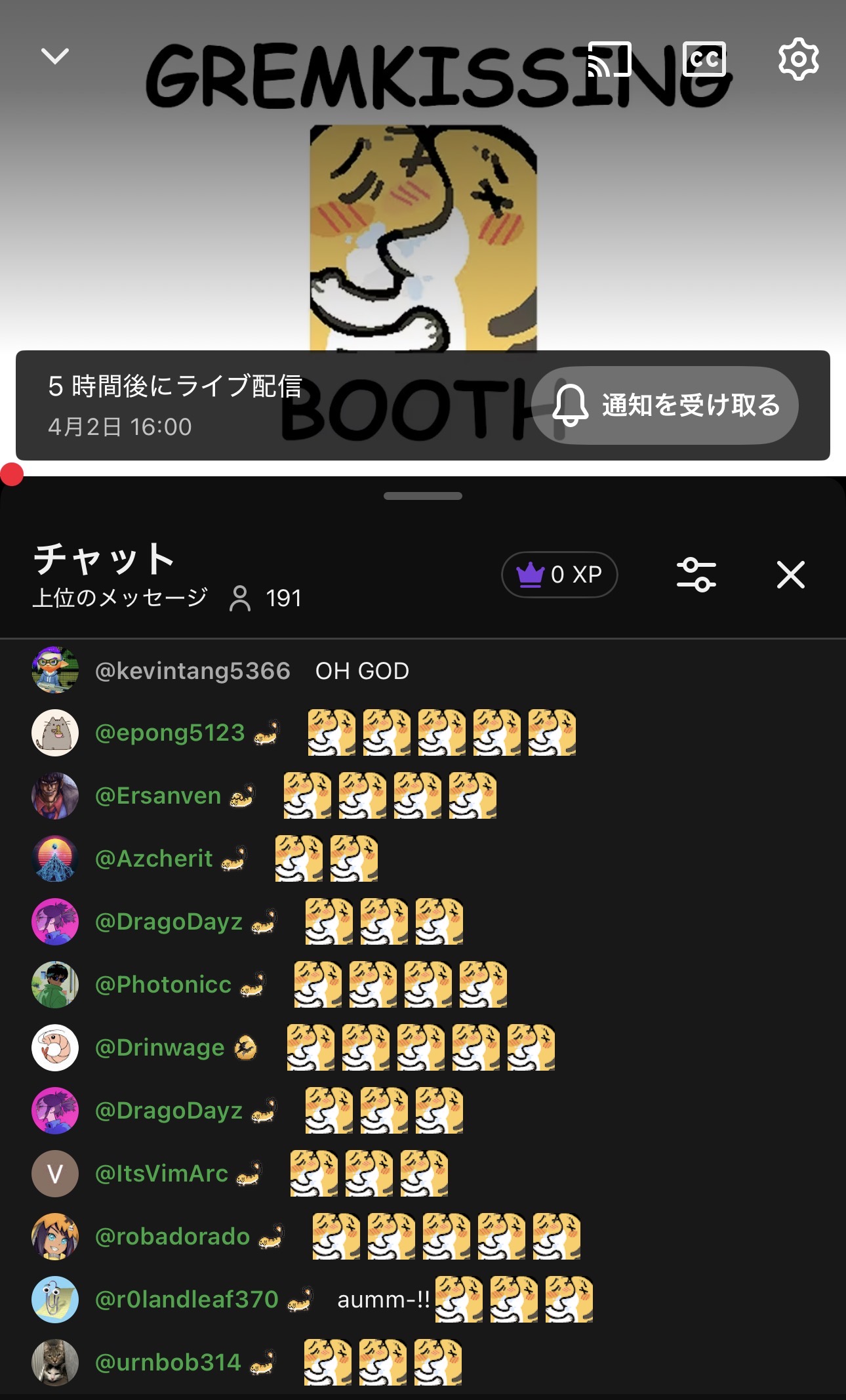Cast the stream to a device
846x1400 pixels.
pos(609,59)
